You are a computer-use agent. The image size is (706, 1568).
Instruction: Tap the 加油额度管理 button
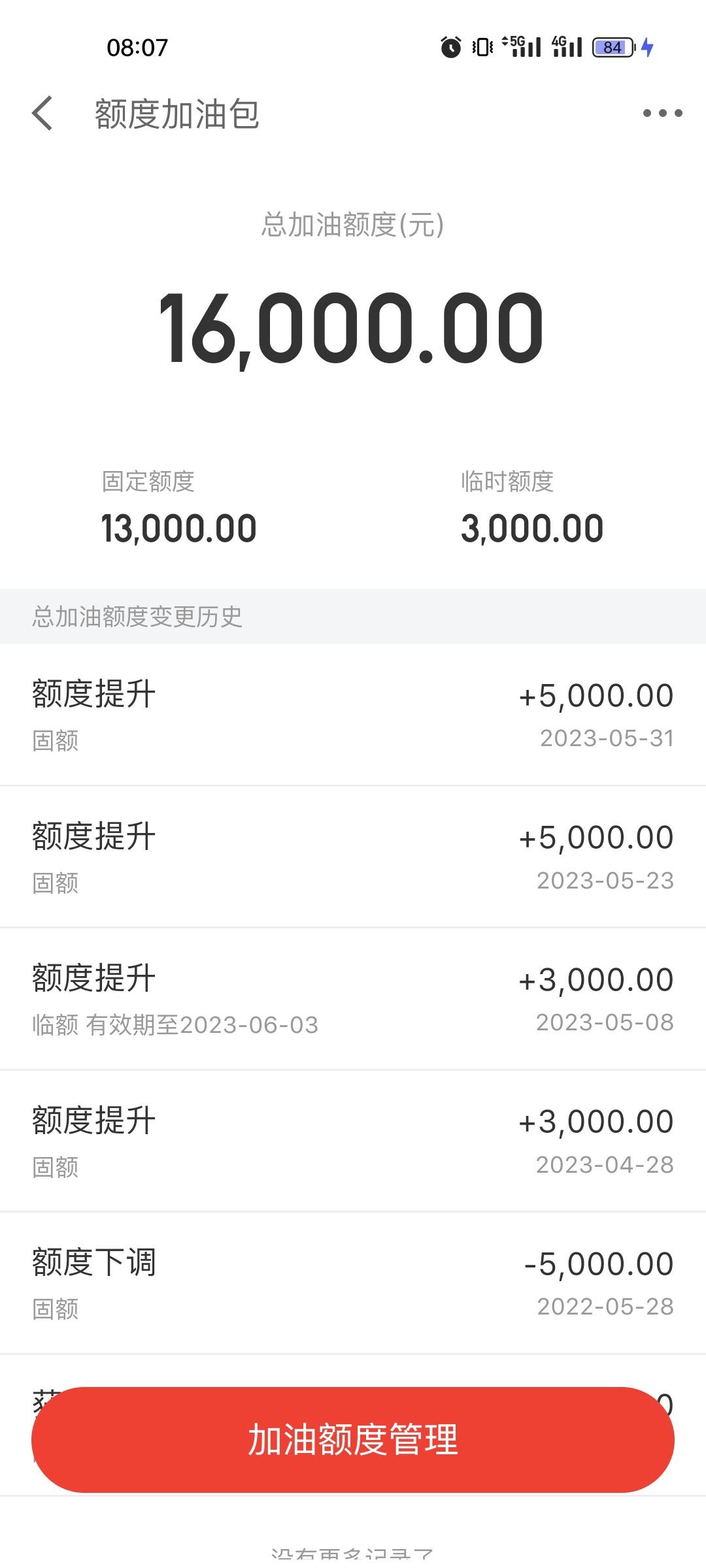click(353, 1439)
